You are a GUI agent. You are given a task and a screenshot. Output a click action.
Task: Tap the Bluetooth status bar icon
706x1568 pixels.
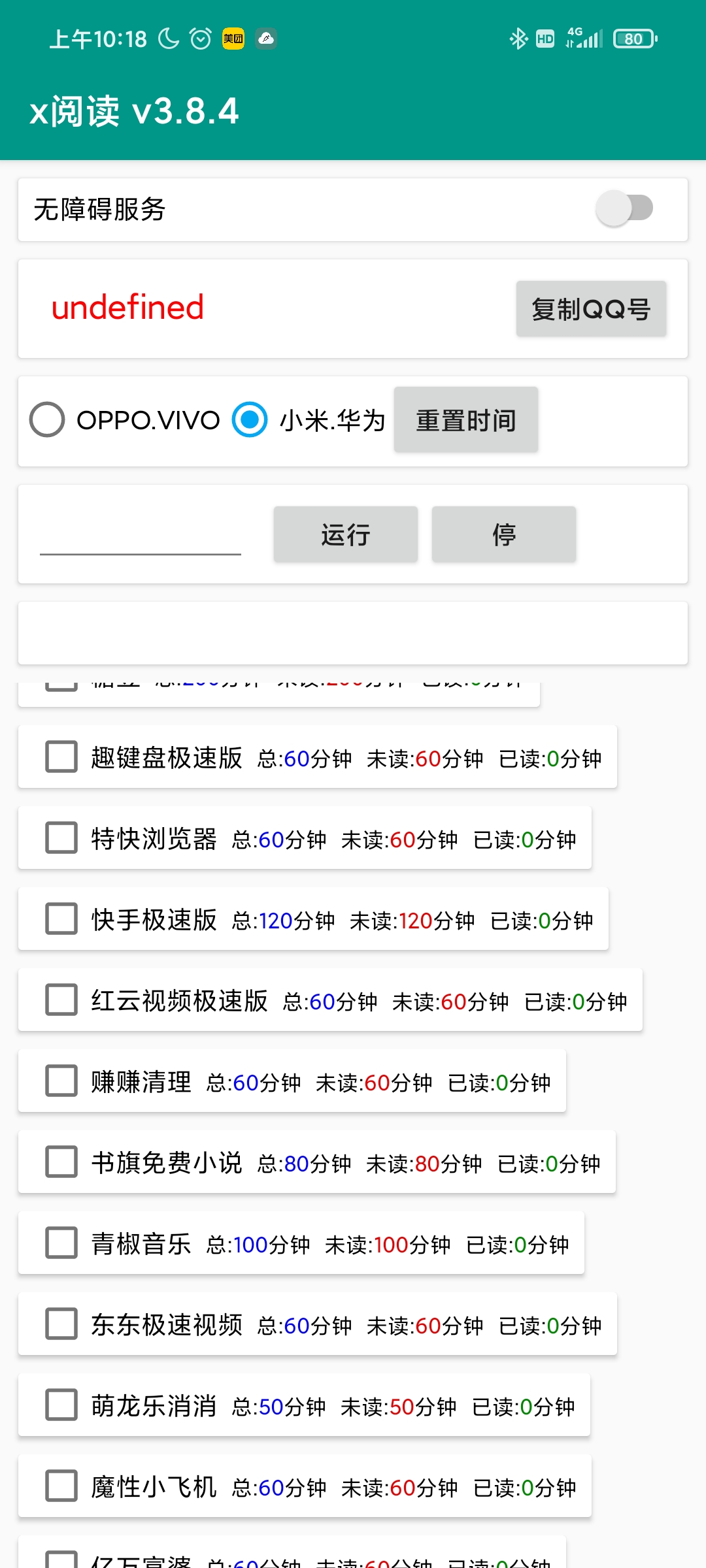[x=520, y=39]
